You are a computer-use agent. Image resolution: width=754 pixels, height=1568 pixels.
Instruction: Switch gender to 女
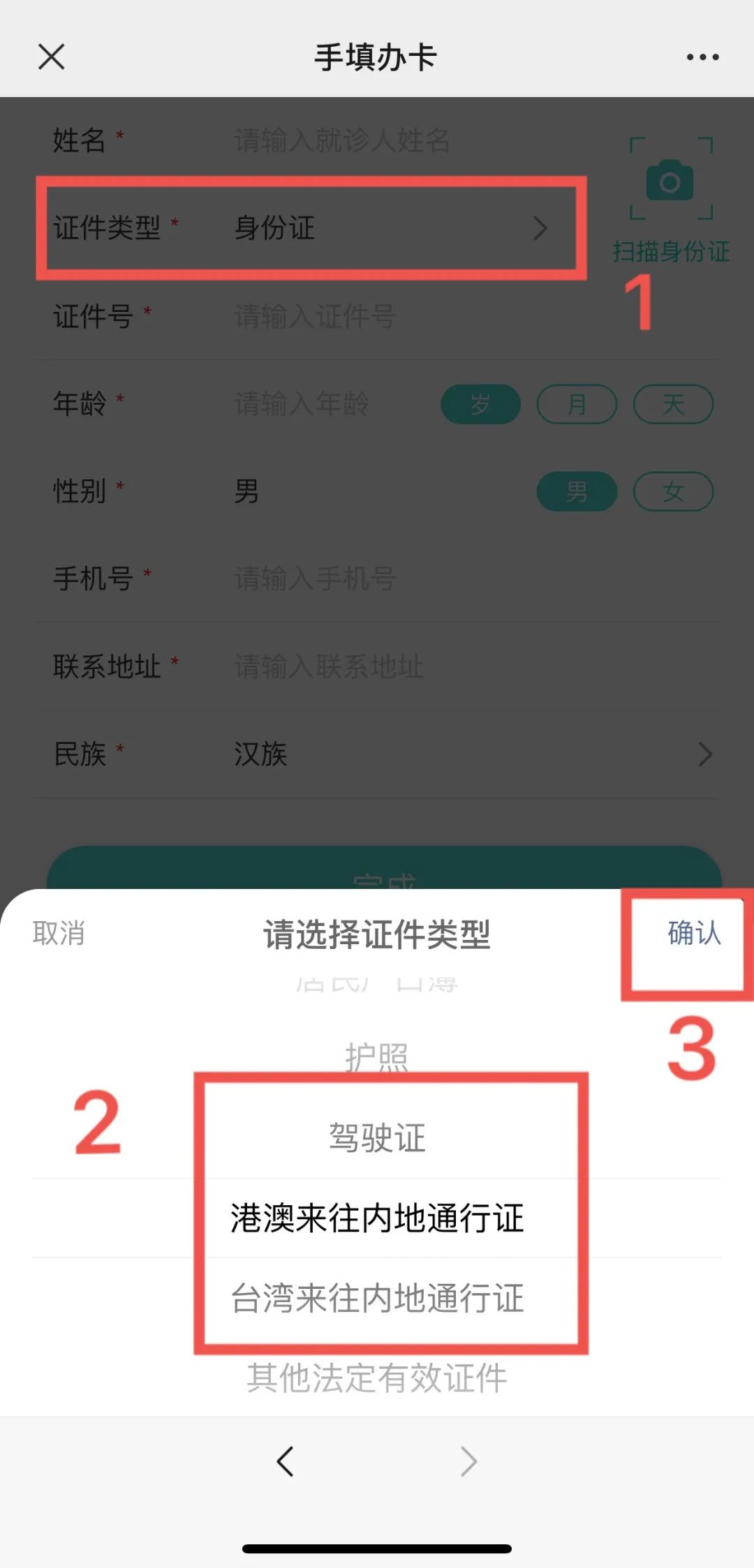(672, 492)
